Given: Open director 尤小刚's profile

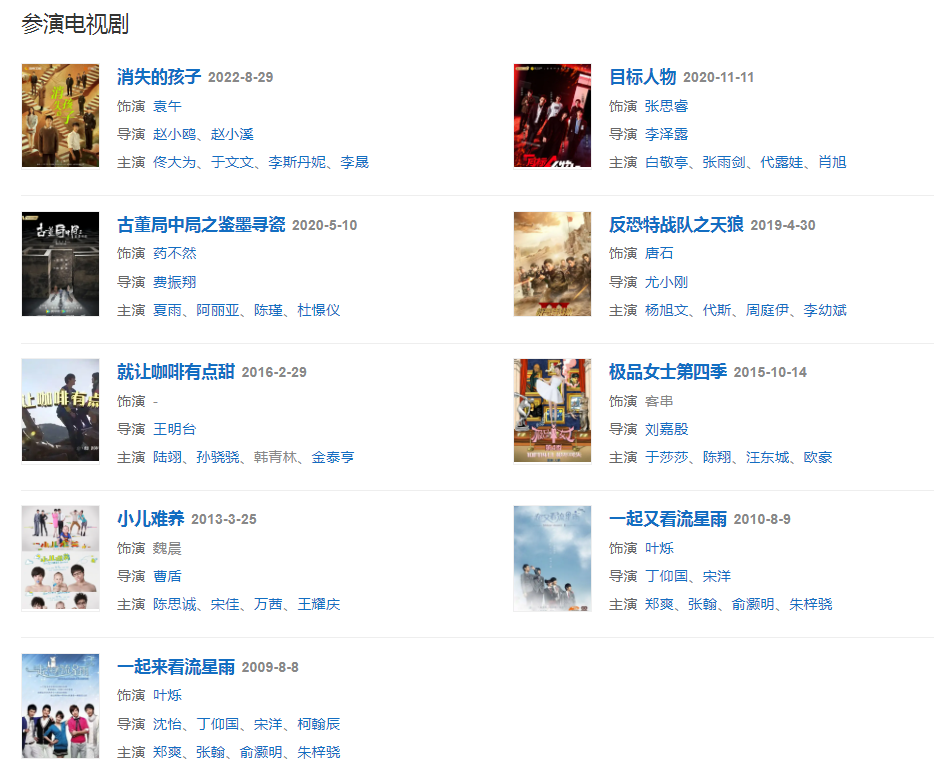Looking at the screenshot, I should pyautogui.click(x=667, y=282).
